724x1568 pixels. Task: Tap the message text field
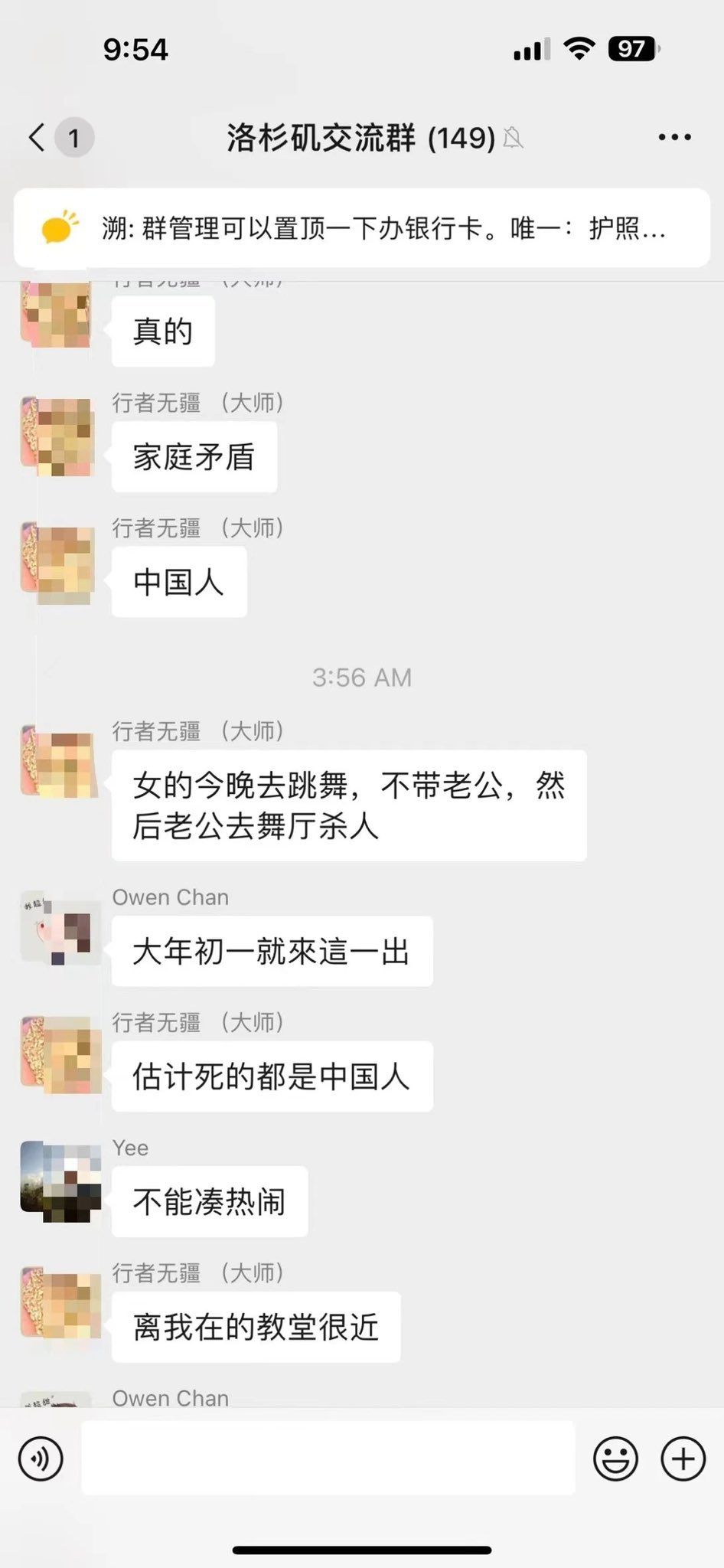click(328, 1459)
